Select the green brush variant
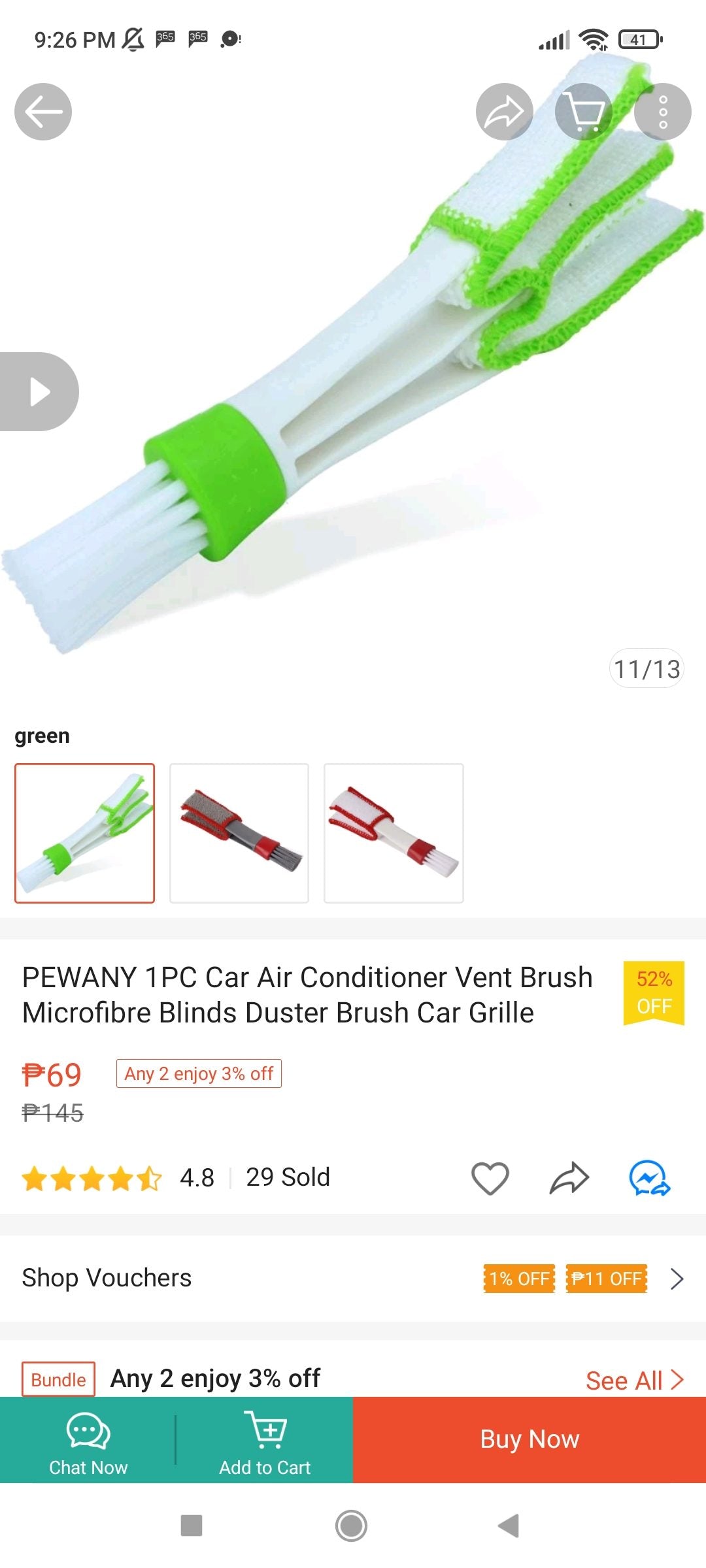706x1568 pixels. [x=85, y=833]
